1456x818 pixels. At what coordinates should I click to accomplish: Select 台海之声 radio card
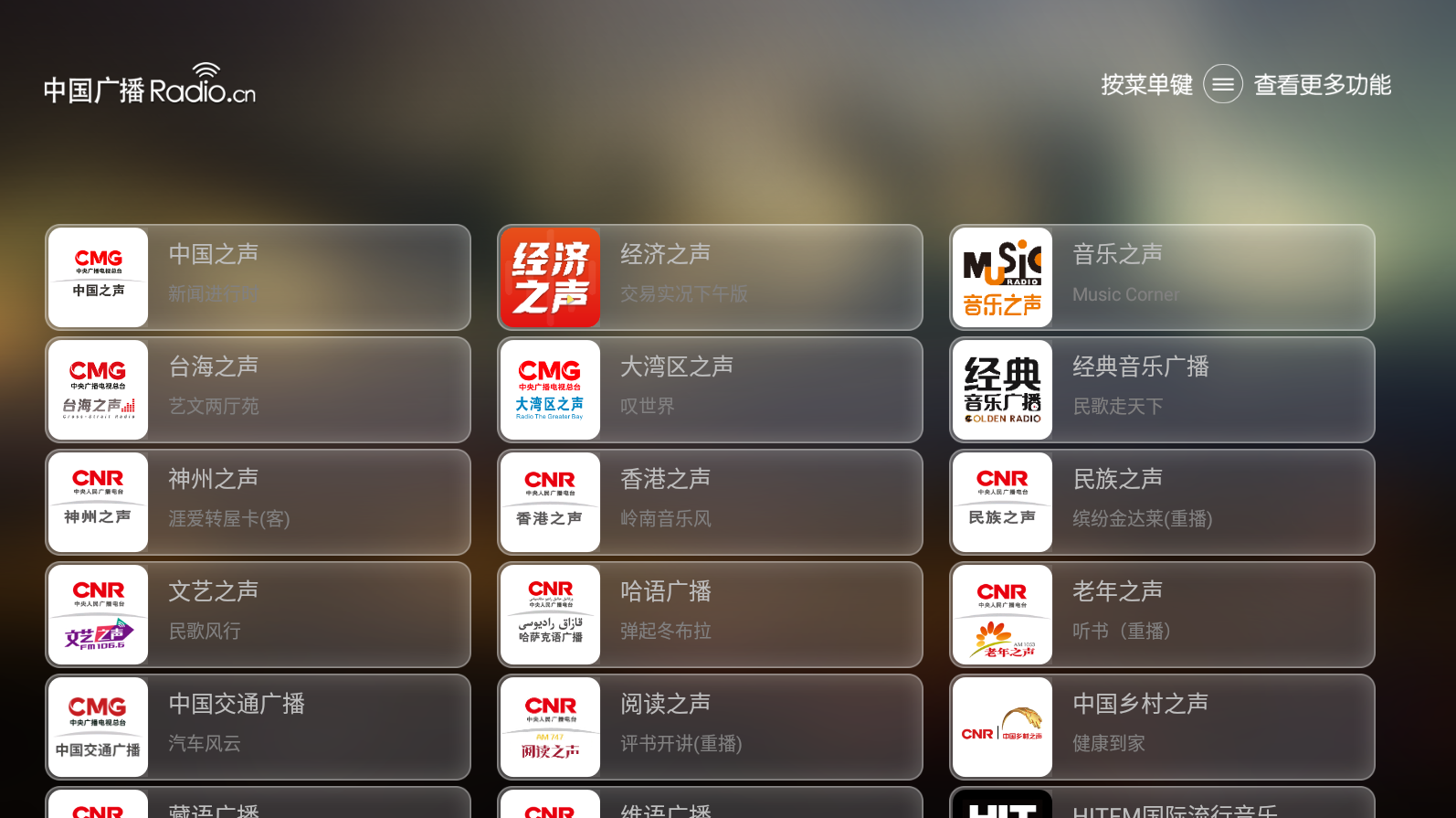(258, 389)
